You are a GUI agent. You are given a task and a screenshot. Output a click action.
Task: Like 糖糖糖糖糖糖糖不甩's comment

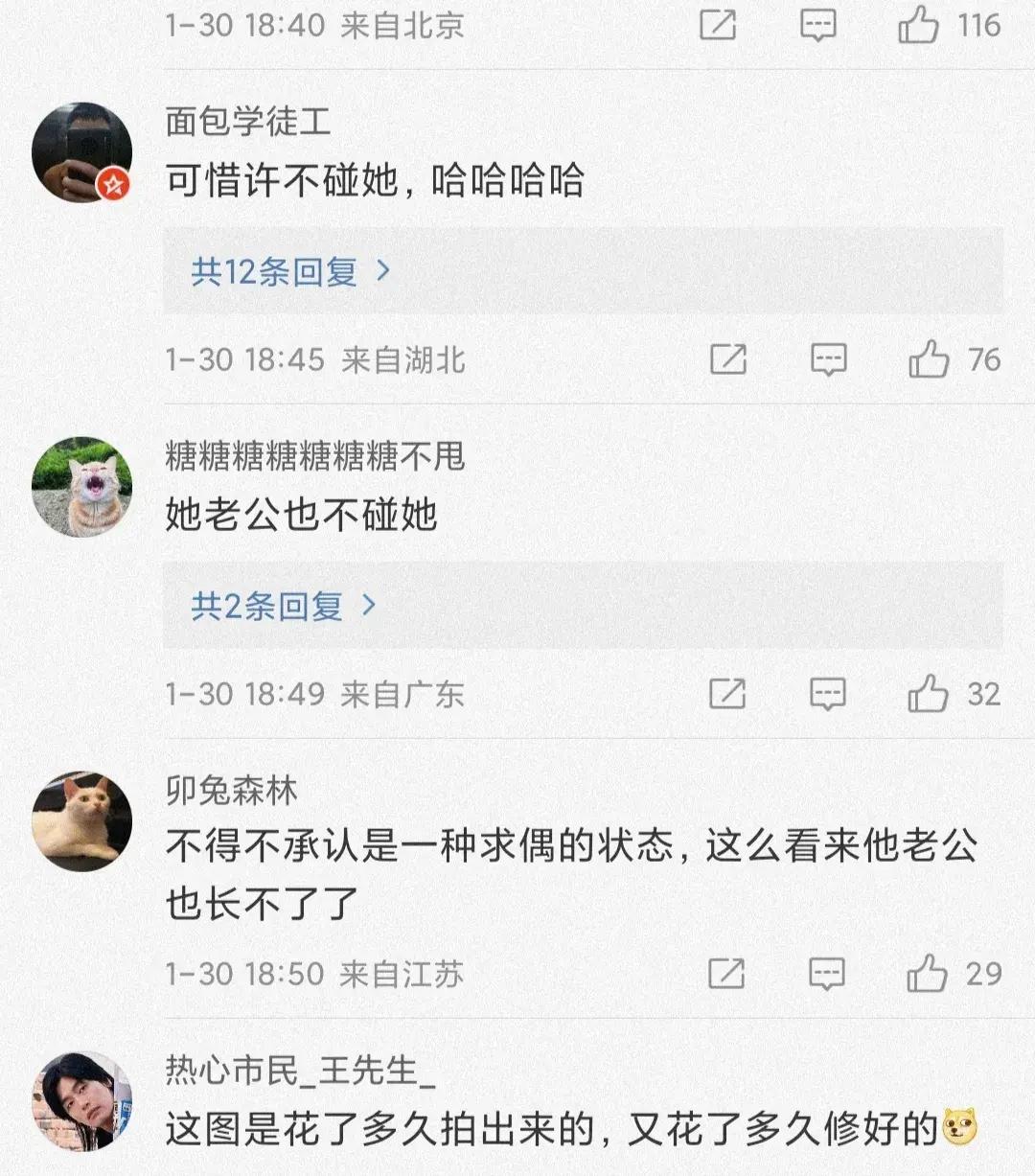[927, 694]
